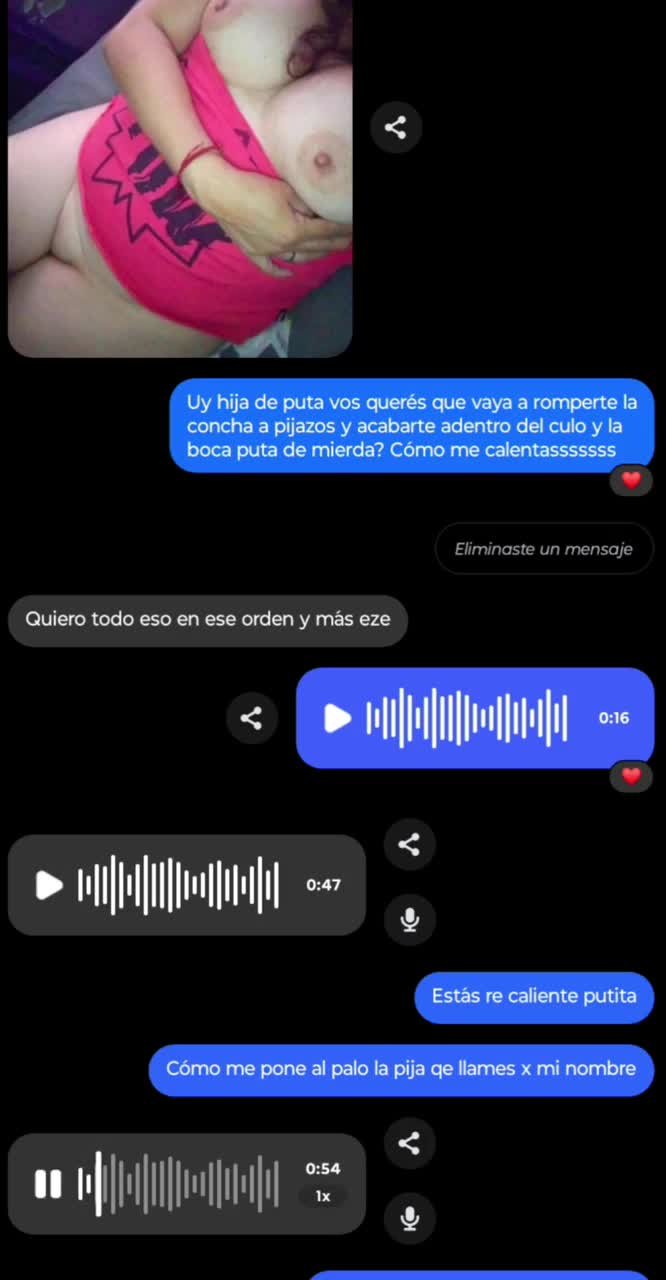Tap the microphone icon beside the 0:54 audio
This screenshot has height=1280, width=666.
pos(409,1218)
